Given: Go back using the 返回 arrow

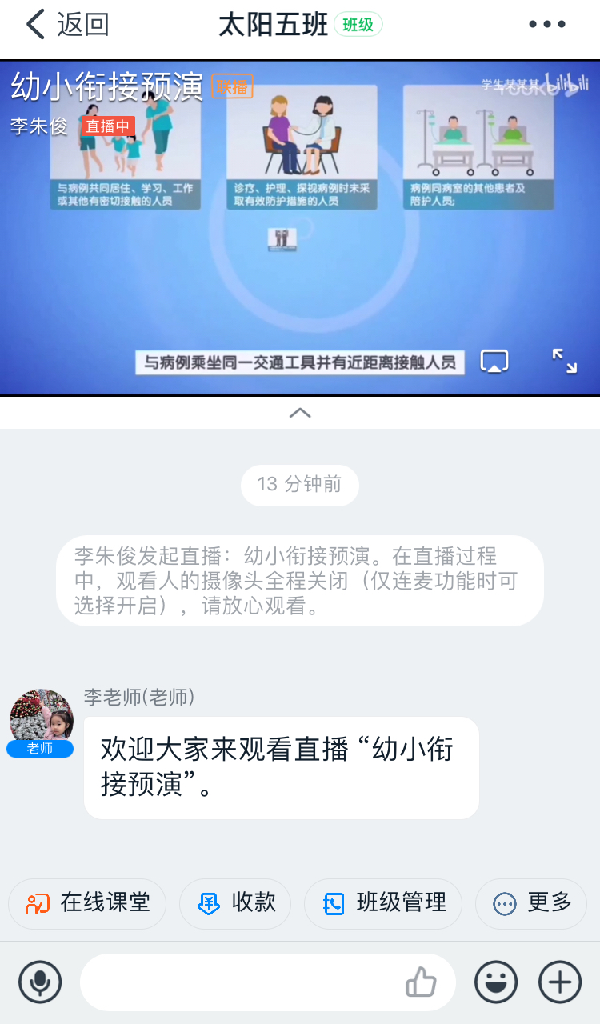Looking at the screenshot, I should [66, 25].
